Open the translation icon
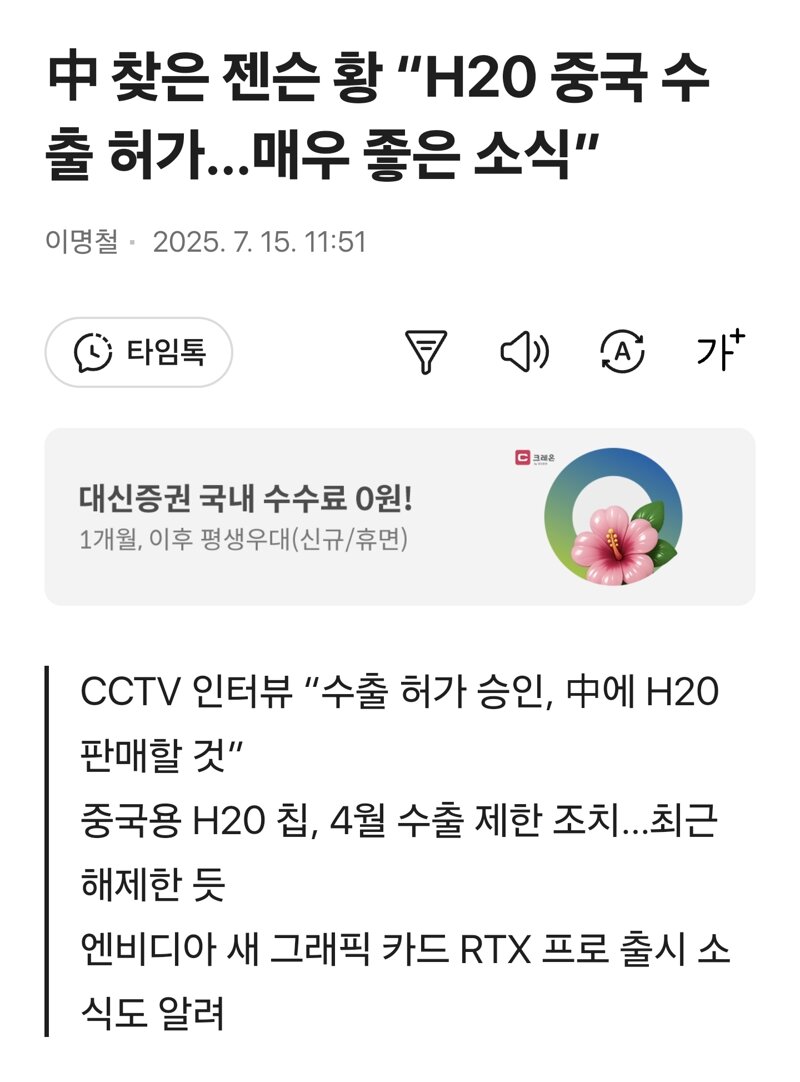The width and height of the screenshot is (800, 1082). [621, 352]
